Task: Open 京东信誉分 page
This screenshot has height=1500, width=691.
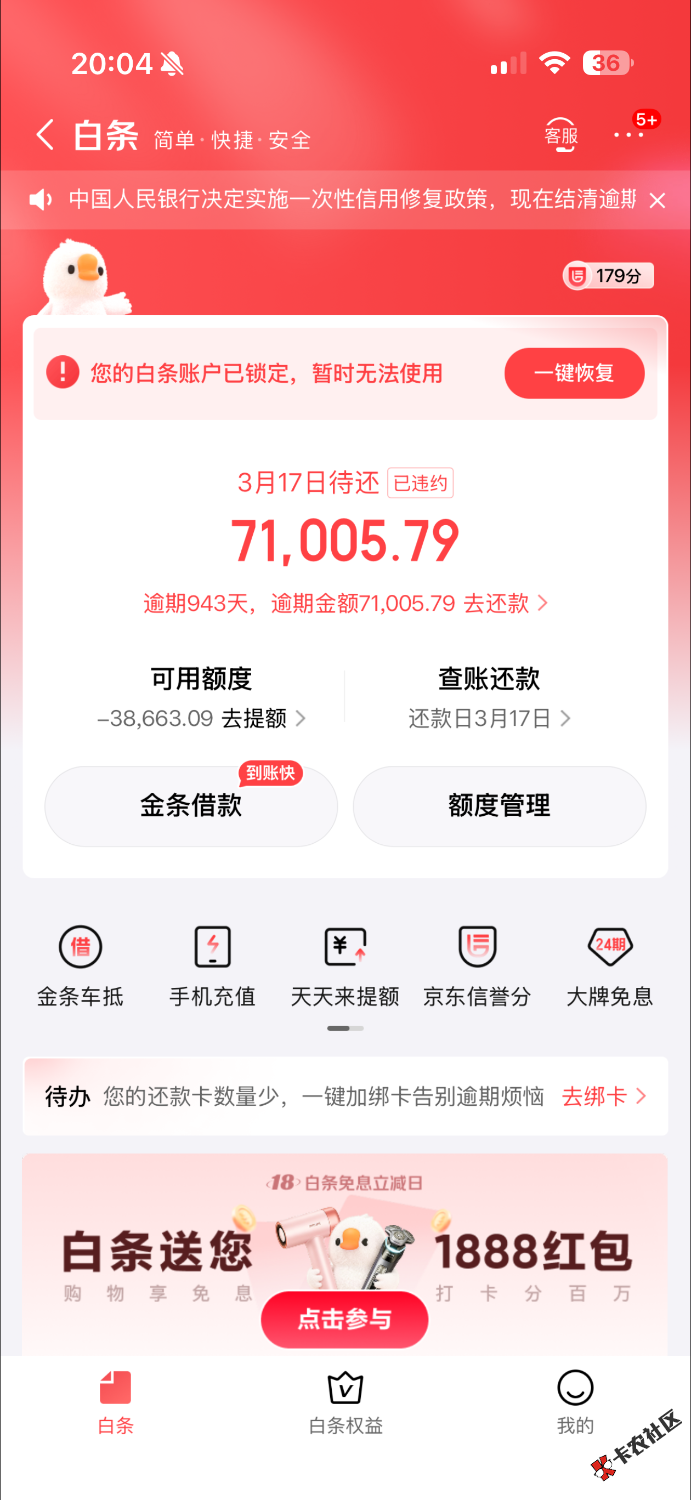Action: click(x=477, y=966)
